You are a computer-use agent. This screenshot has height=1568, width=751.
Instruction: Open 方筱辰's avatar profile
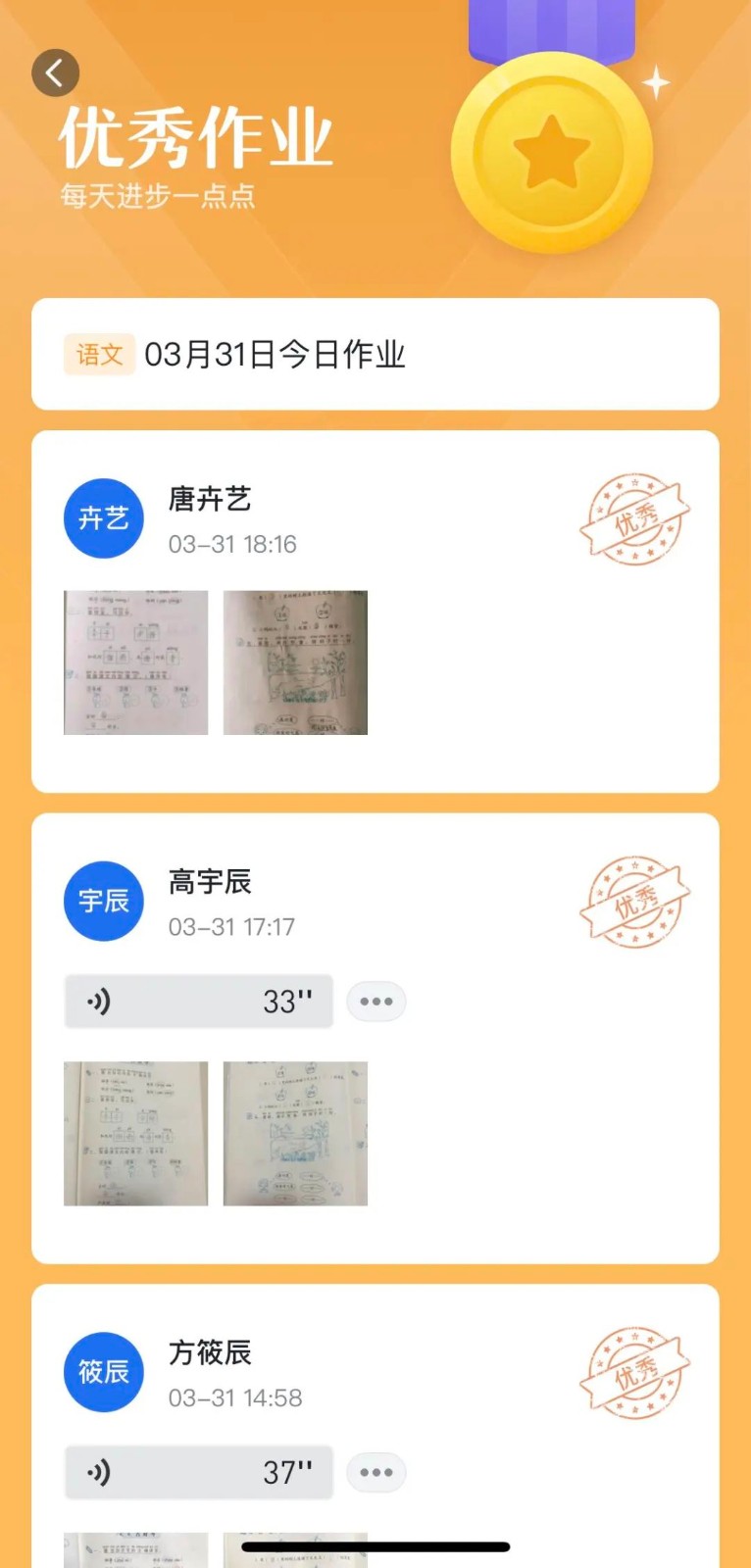click(104, 1372)
